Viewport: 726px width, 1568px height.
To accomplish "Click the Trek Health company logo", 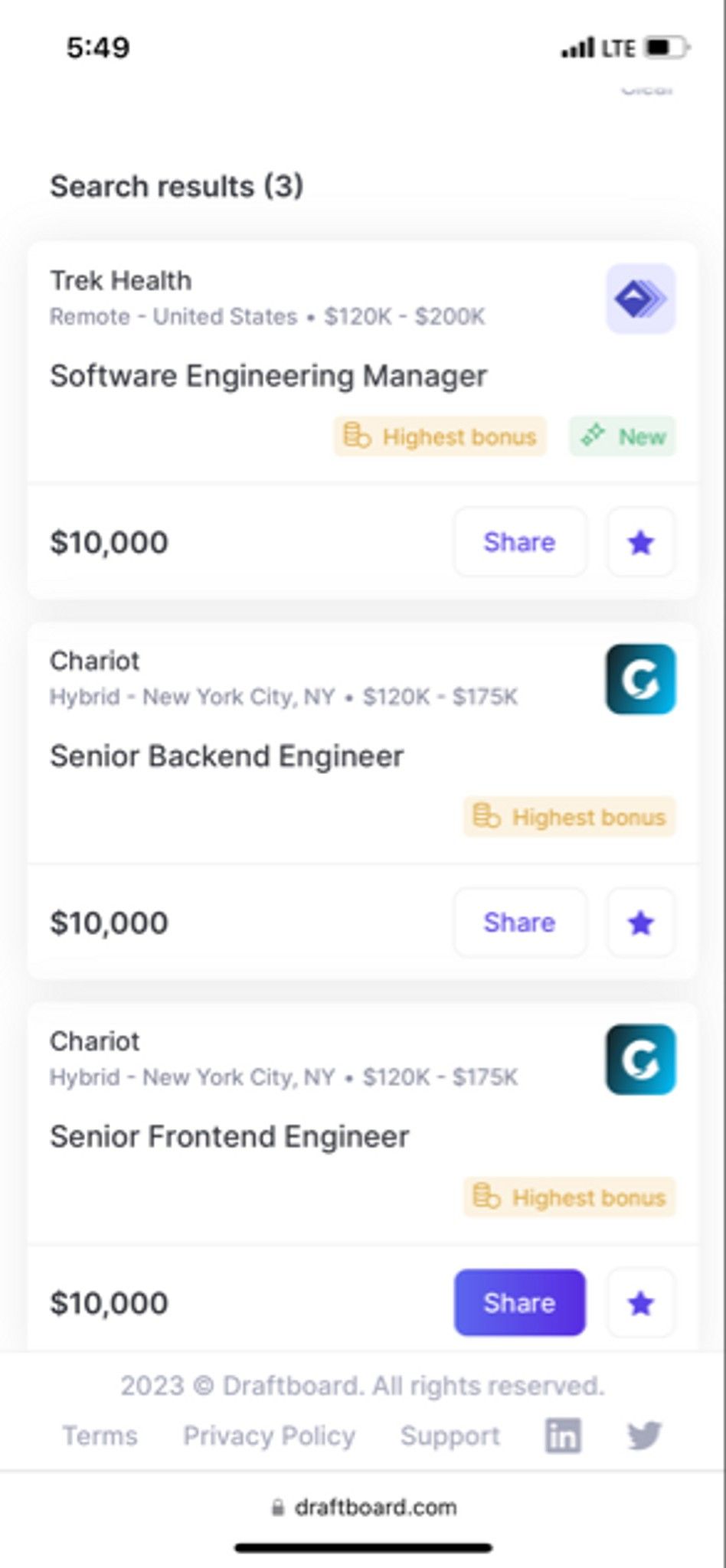I will point(640,299).
